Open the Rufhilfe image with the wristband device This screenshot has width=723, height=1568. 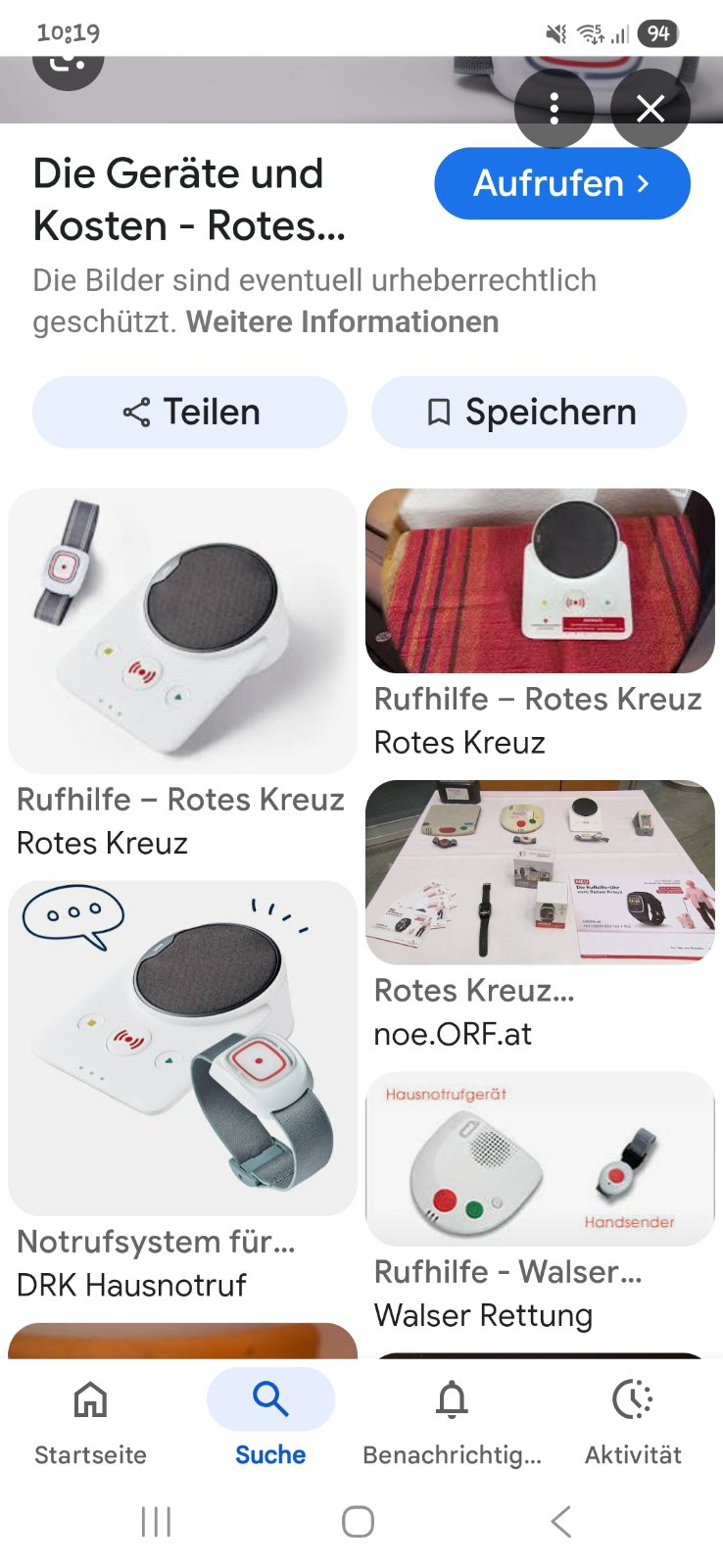tap(182, 631)
